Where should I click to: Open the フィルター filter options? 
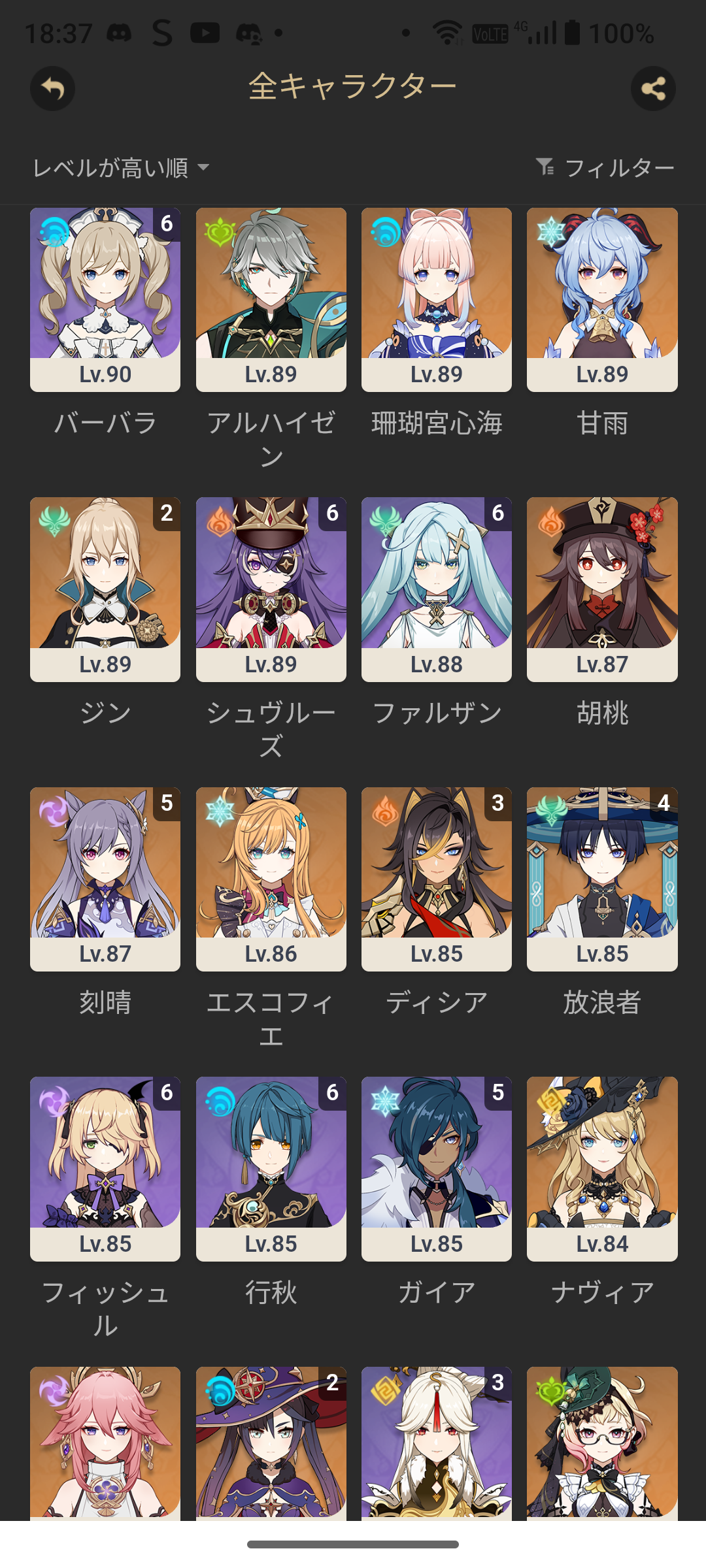pyautogui.click(x=605, y=168)
